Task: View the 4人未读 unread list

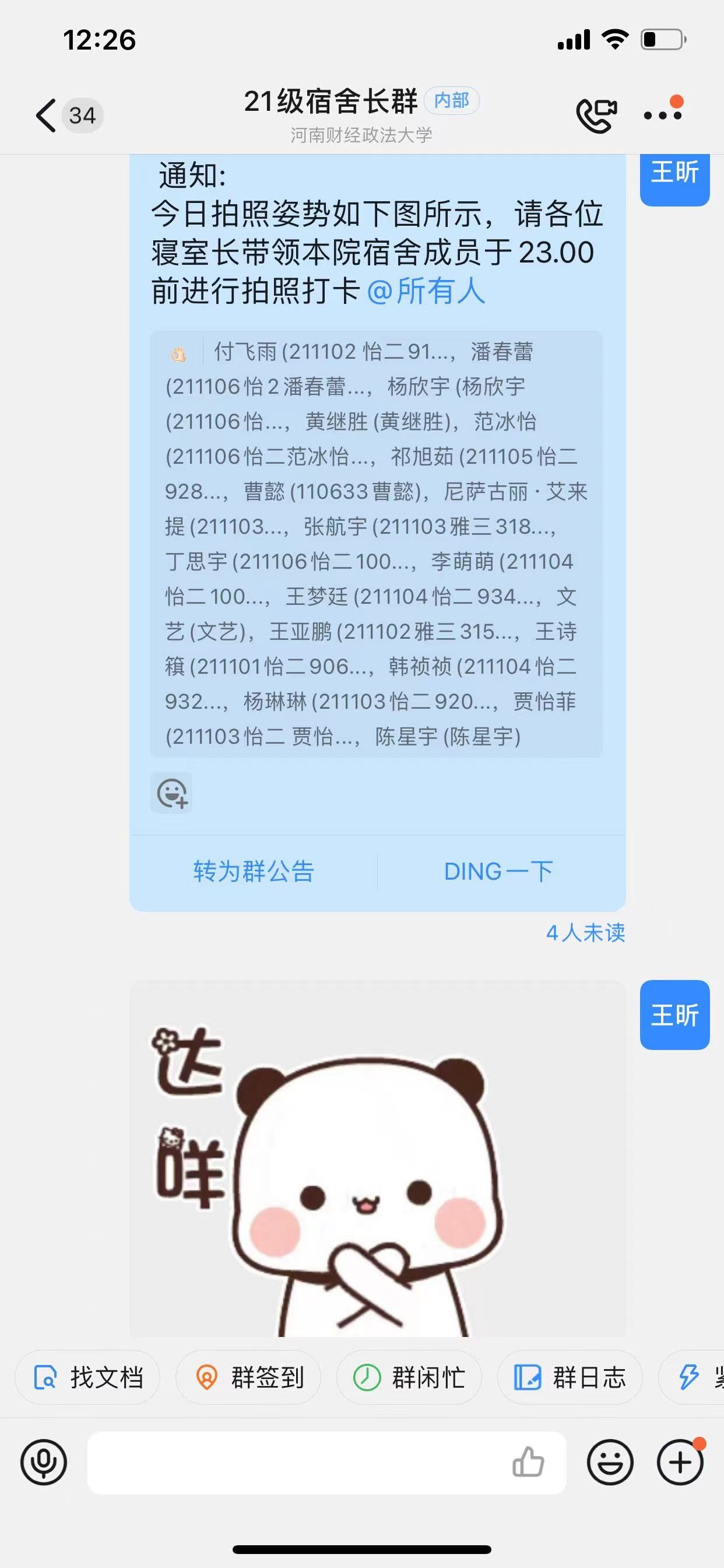Action: pyautogui.click(x=585, y=933)
